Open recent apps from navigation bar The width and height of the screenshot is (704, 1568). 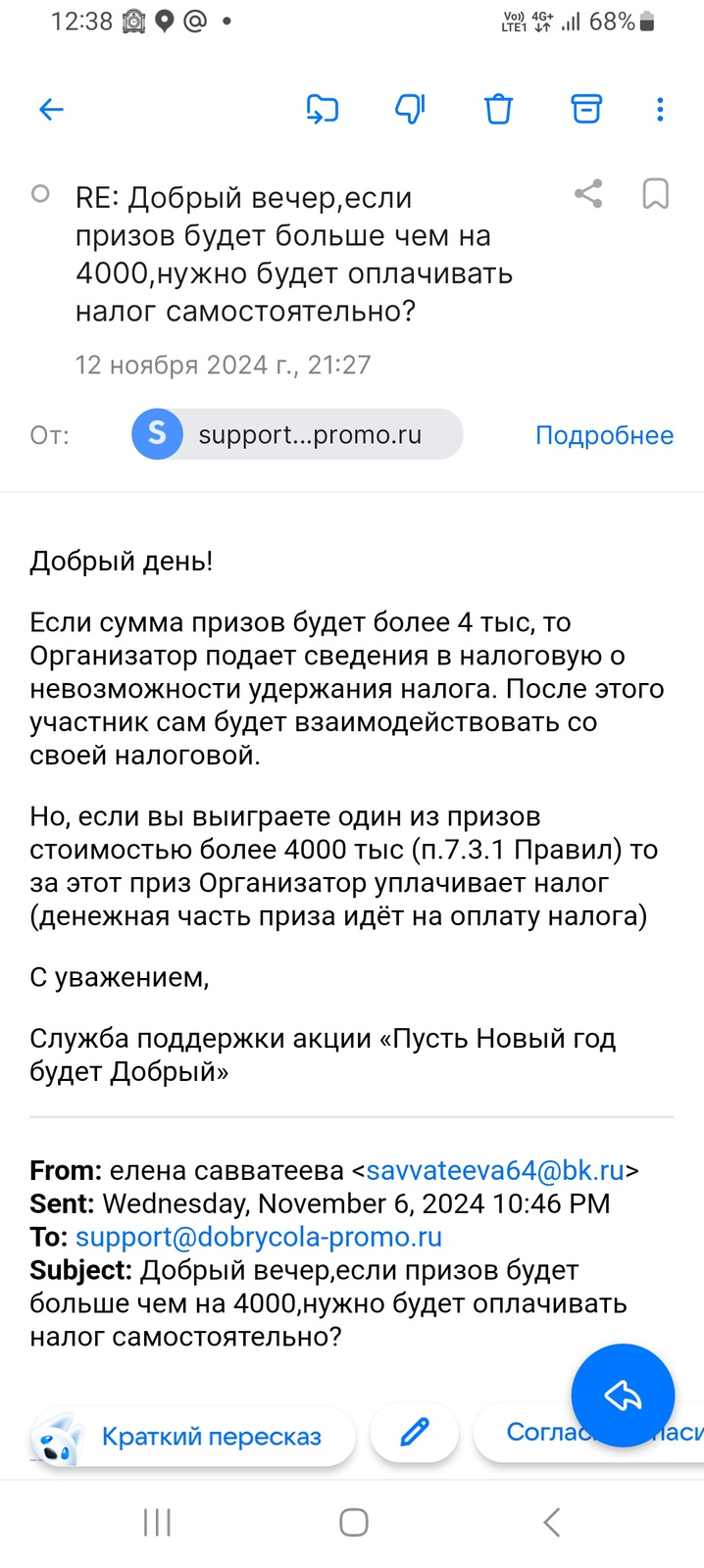pyautogui.click(x=157, y=1522)
